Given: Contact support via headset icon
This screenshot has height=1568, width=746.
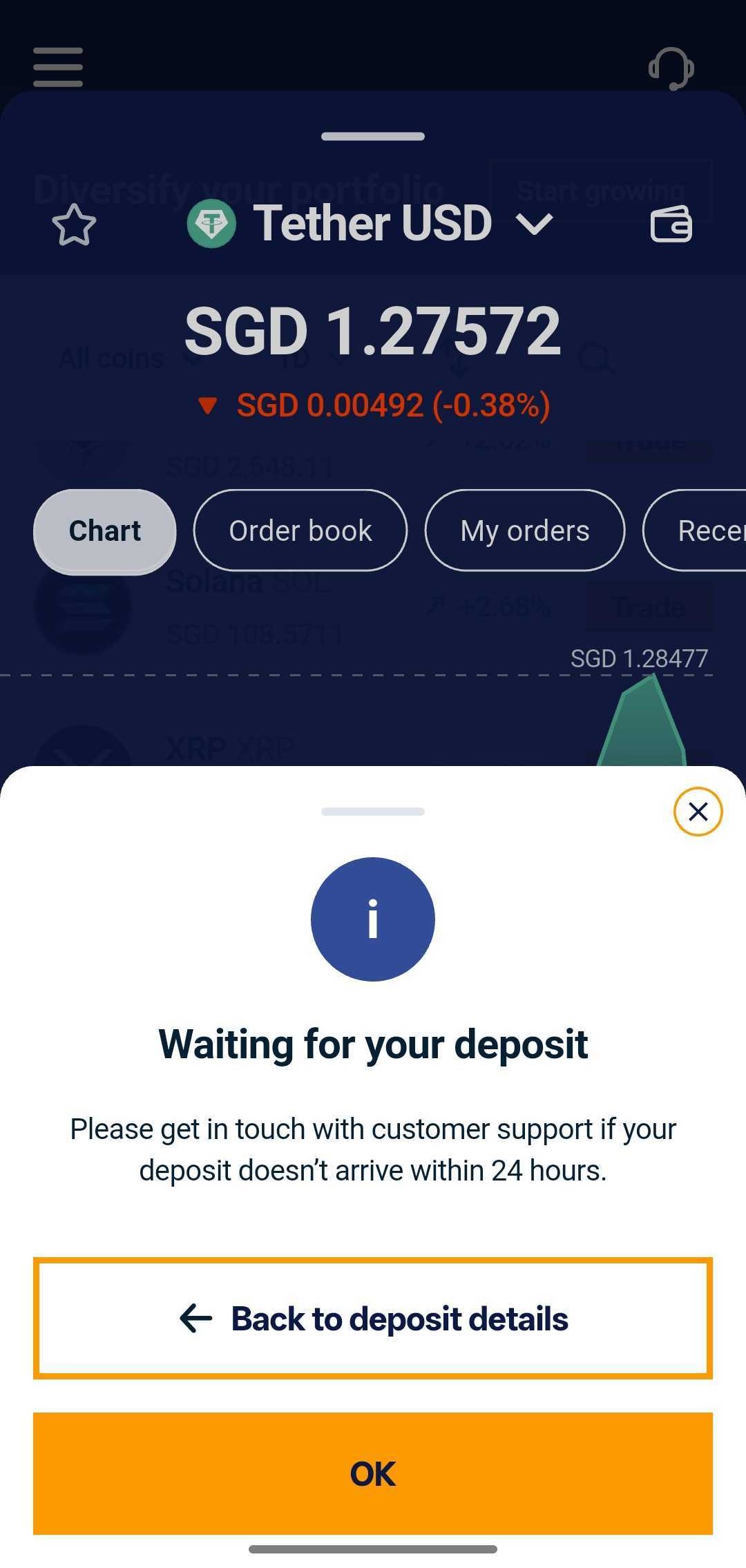Looking at the screenshot, I should [x=671, y=68].
